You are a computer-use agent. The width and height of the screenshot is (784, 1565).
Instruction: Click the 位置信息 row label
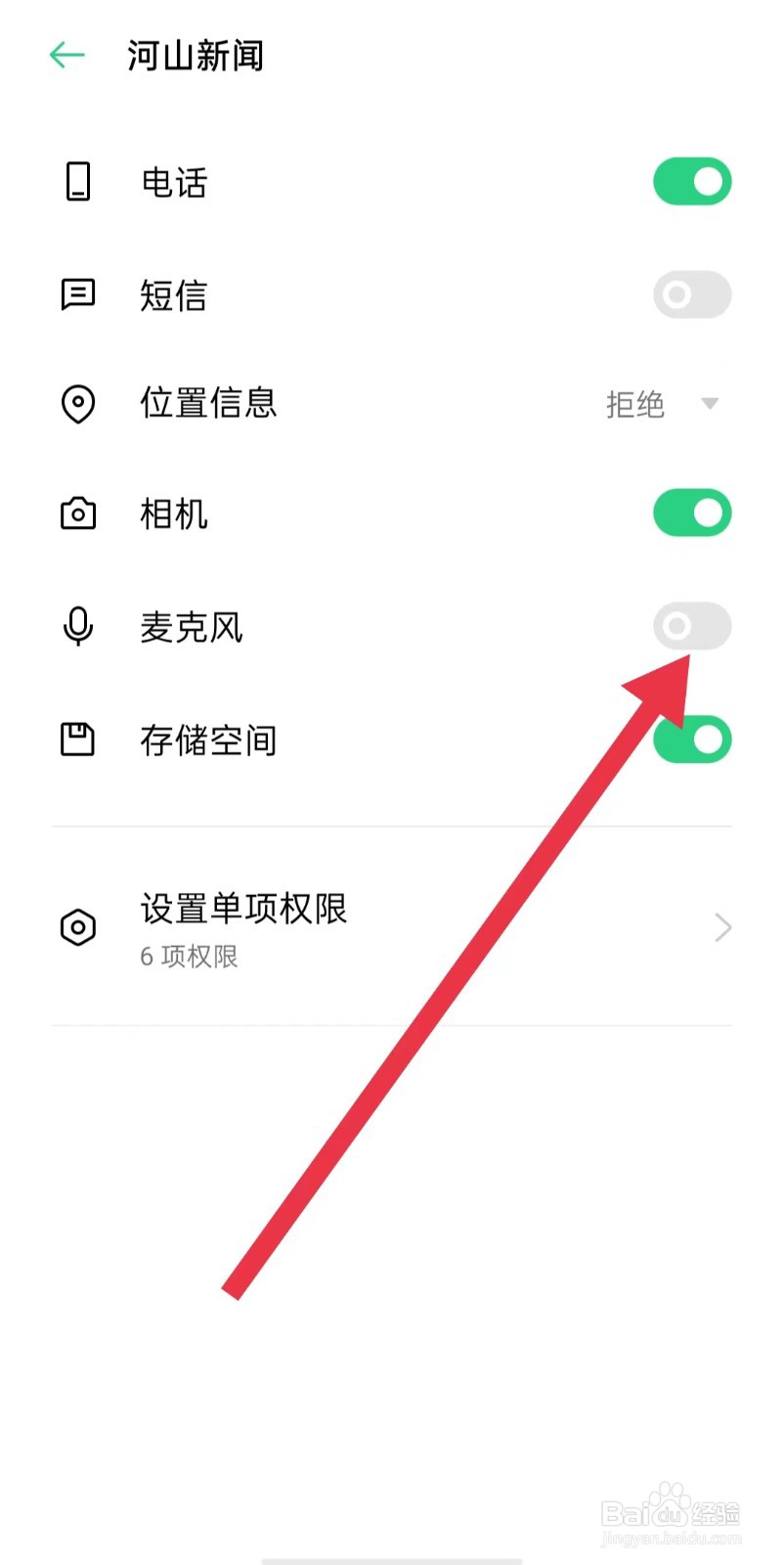pos(208,403)
